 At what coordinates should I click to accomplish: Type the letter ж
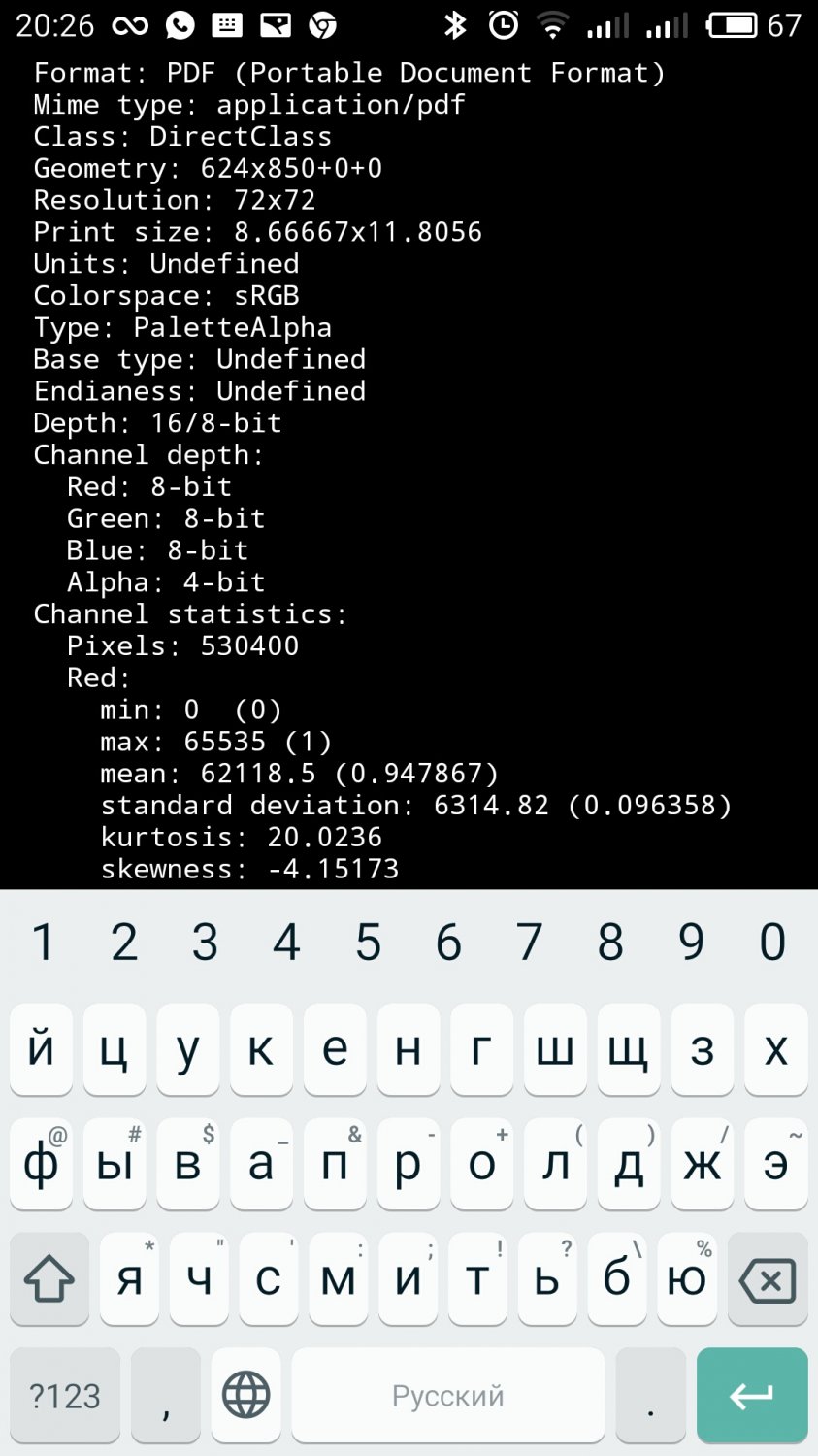(703, 1165)
